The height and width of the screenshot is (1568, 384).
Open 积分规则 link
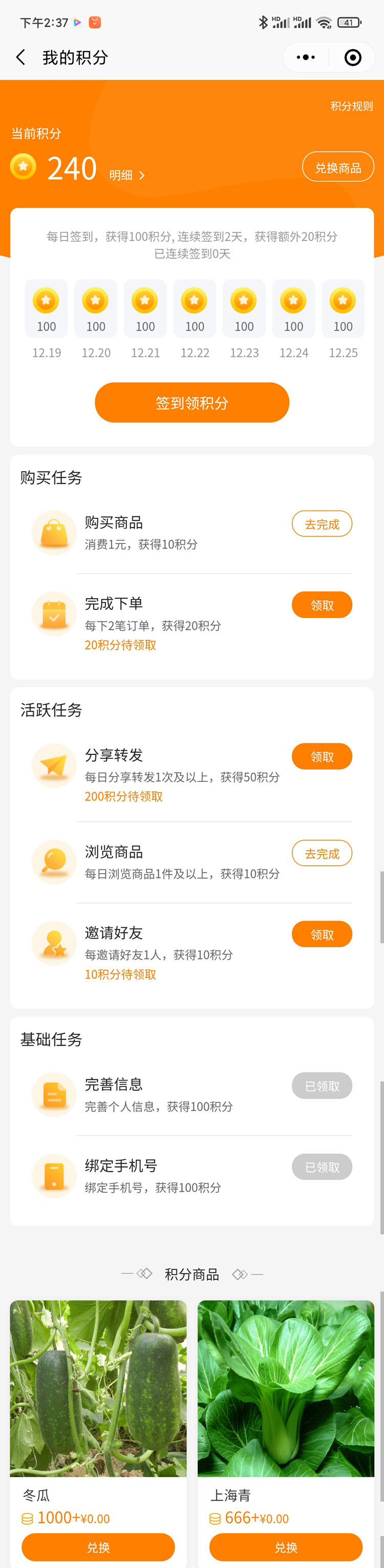[351, 106]
